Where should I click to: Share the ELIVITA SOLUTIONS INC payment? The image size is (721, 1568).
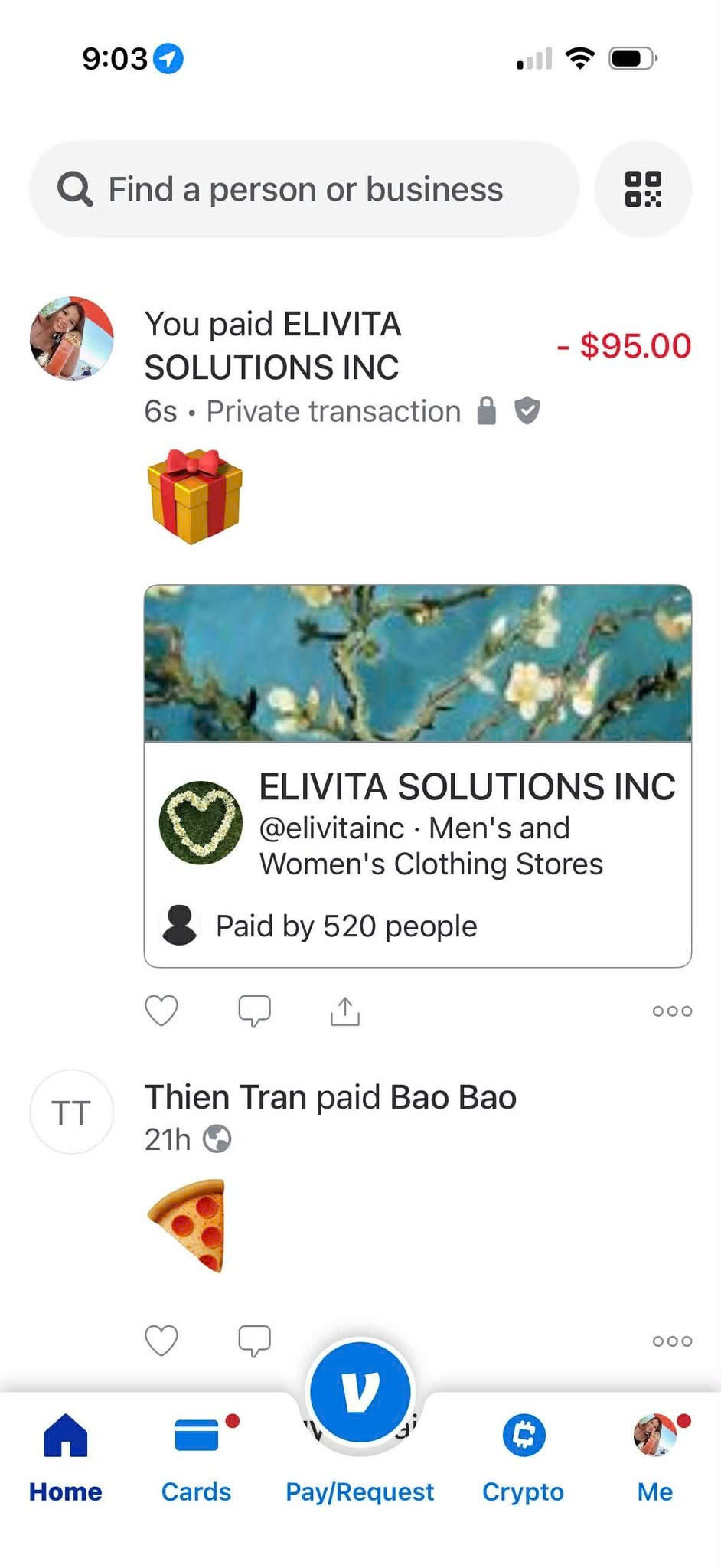[x=345, y=1011]
